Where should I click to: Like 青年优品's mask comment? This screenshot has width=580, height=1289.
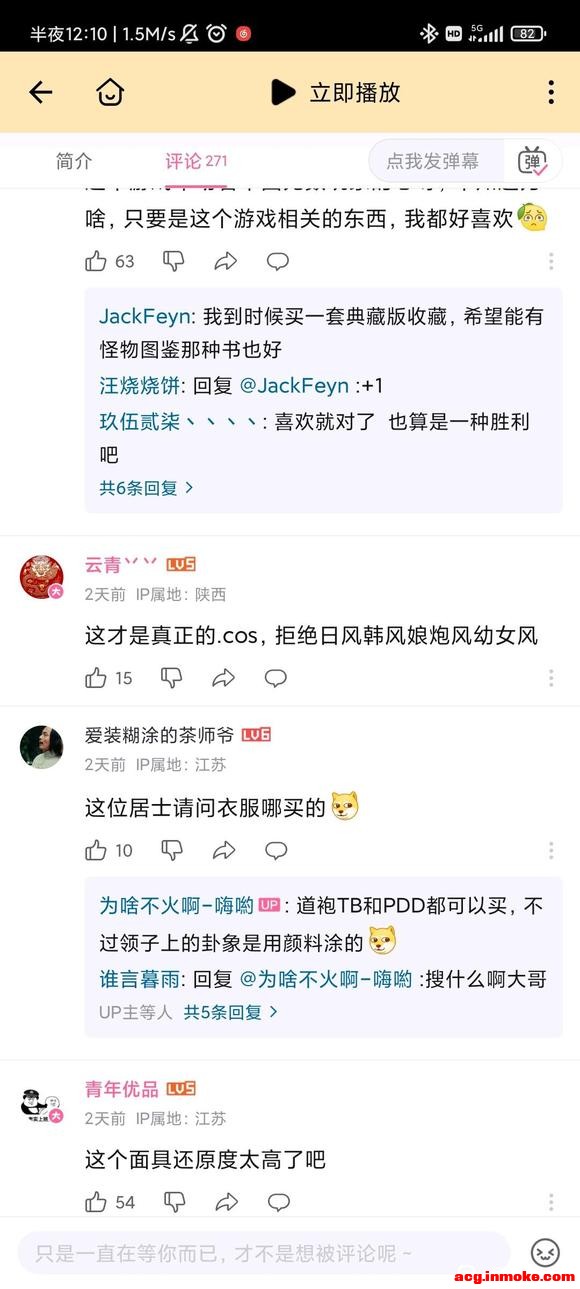click(110, 1202)
